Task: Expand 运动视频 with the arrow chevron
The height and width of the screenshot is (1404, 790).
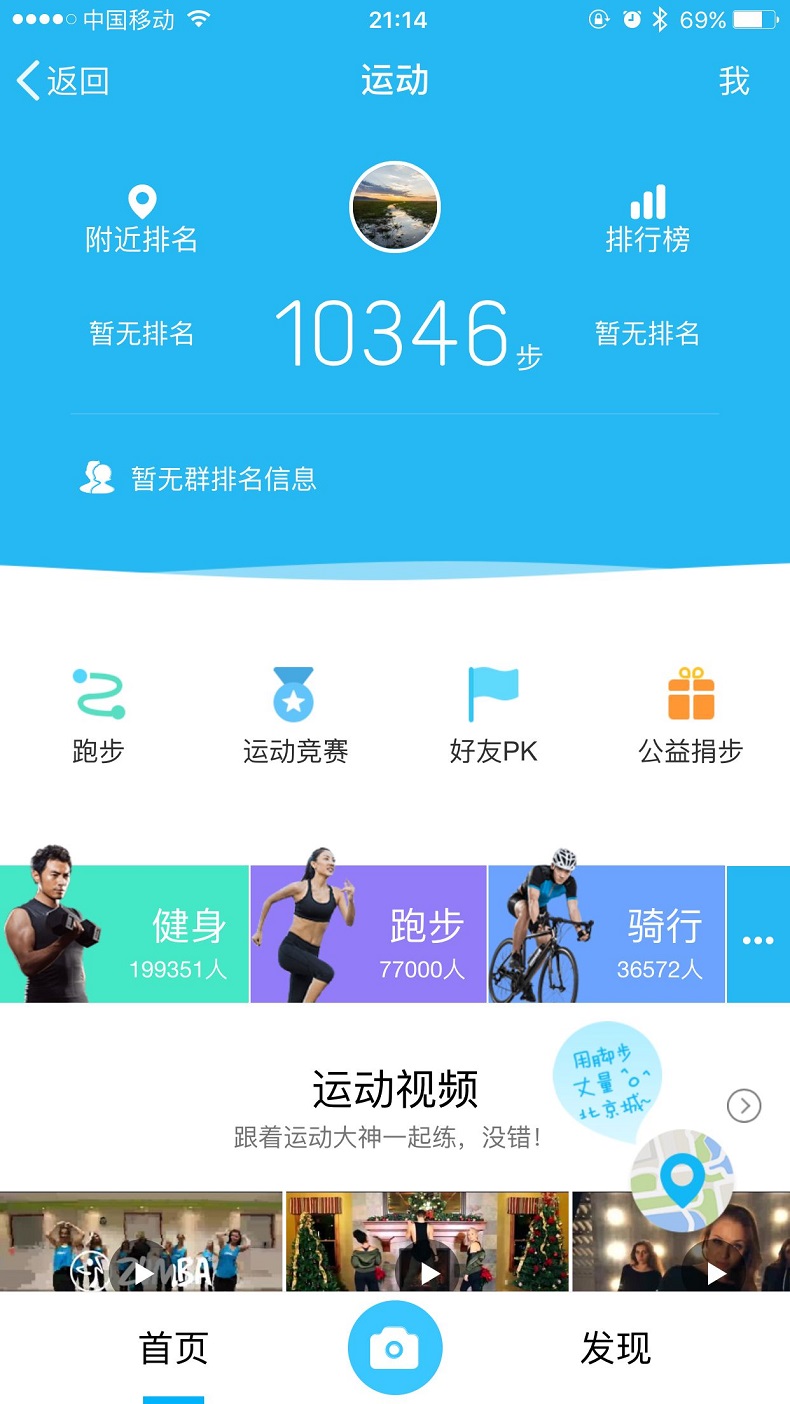Action: click(x=744, y=1105)
